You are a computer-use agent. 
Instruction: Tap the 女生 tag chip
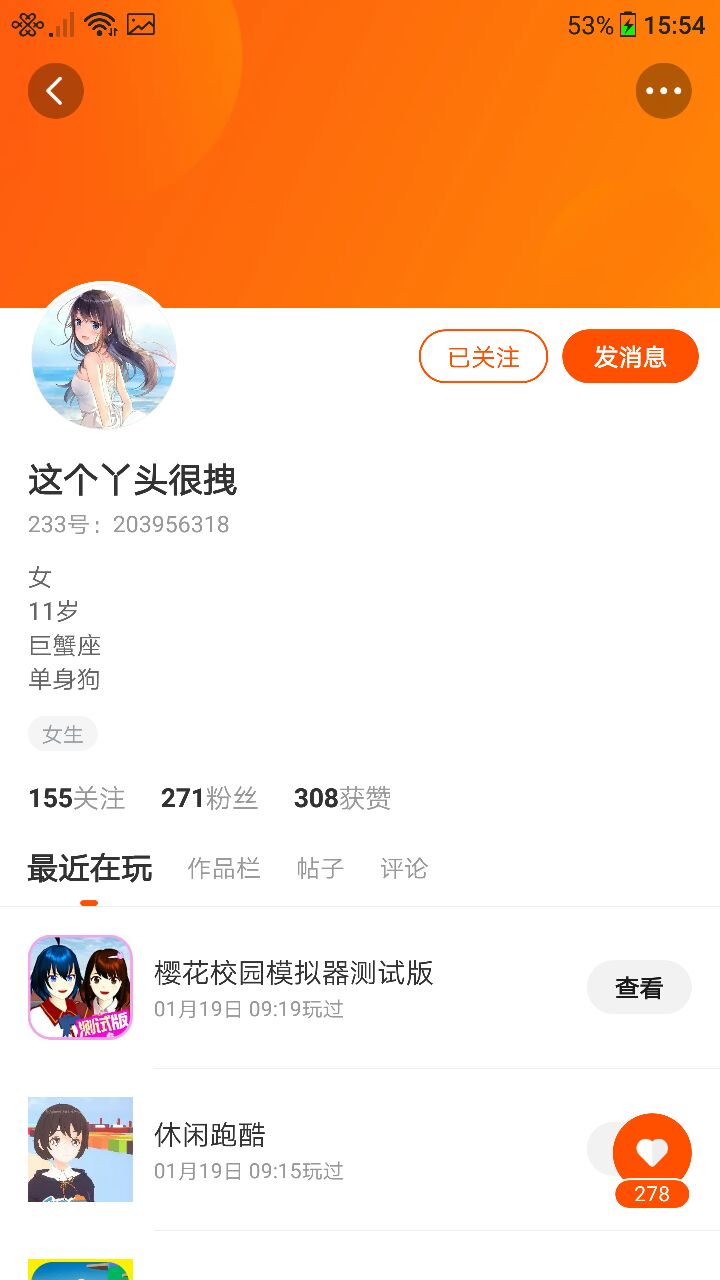pyautogui.click(x=62, y=734)
